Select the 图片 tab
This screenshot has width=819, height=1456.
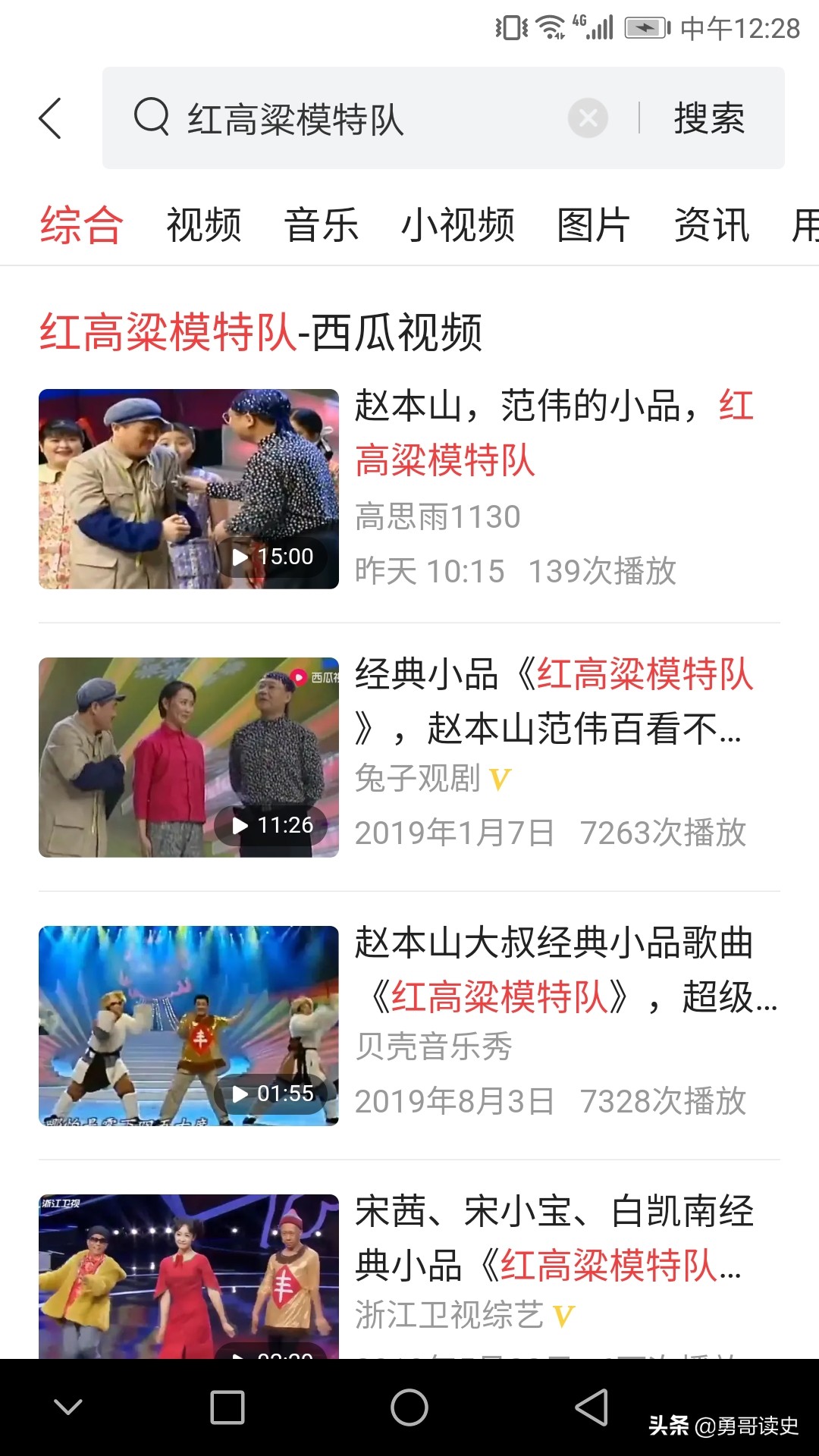click(x=594, y=225)
